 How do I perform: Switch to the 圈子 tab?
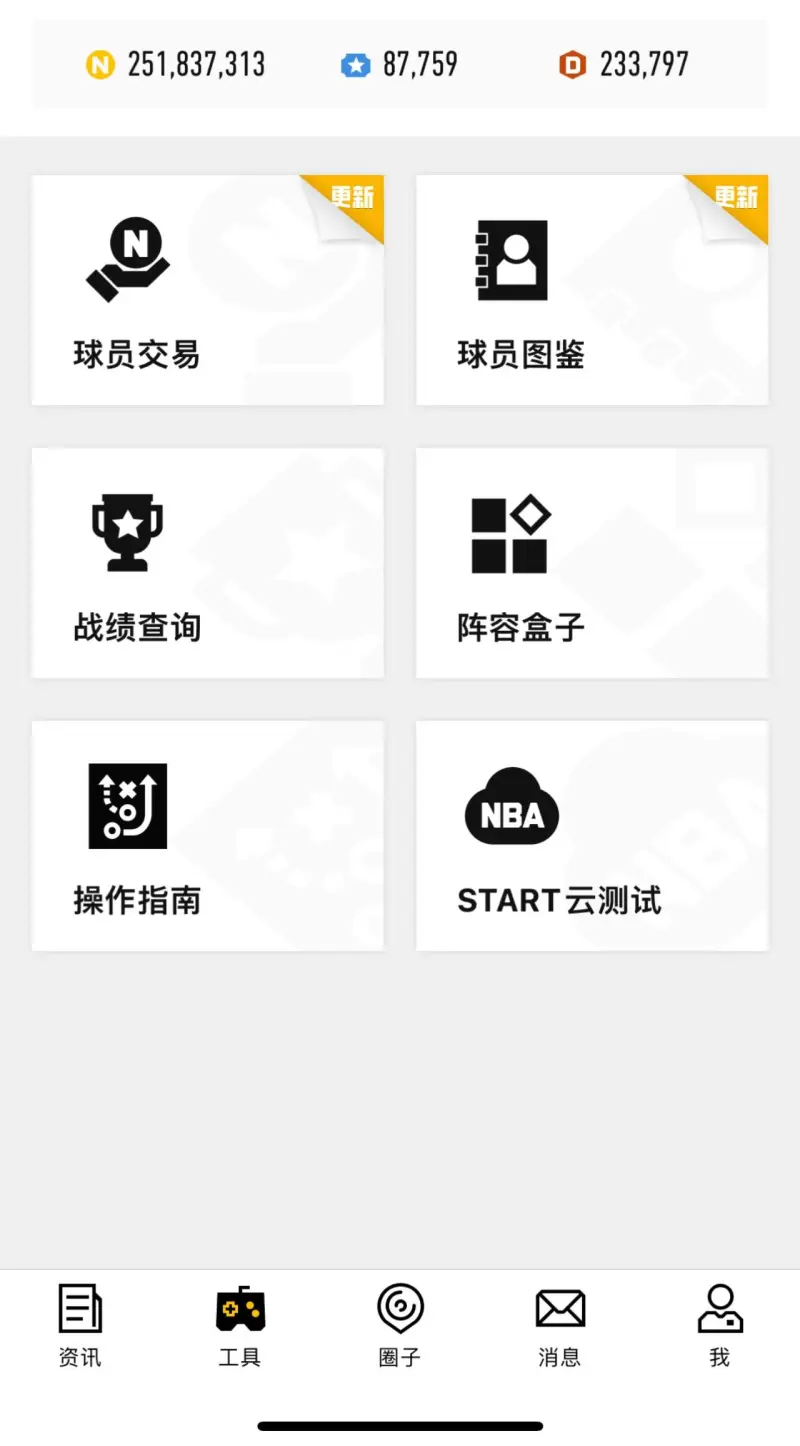[x=400, y=1326]
